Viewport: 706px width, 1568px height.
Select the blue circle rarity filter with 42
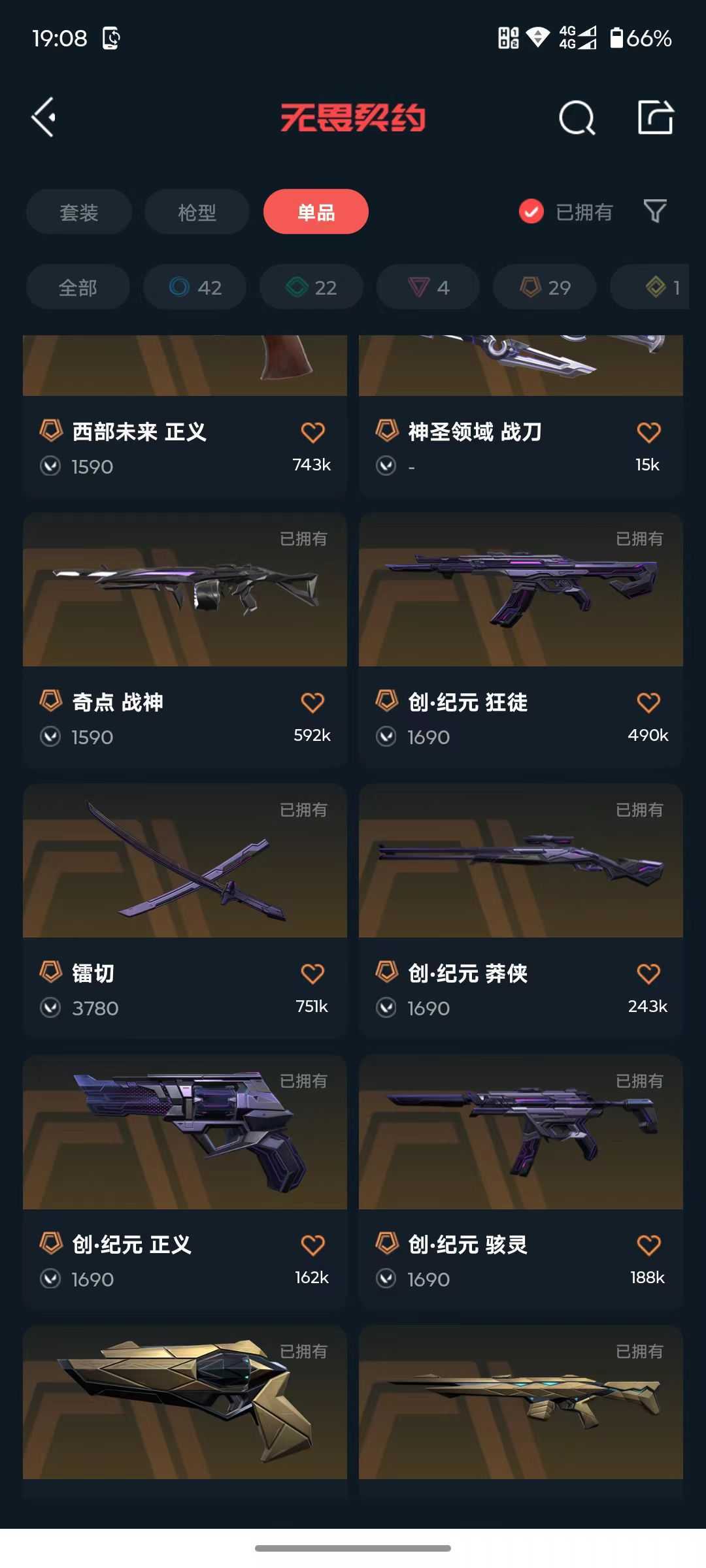pyautogui.click(x=194, y=287)
